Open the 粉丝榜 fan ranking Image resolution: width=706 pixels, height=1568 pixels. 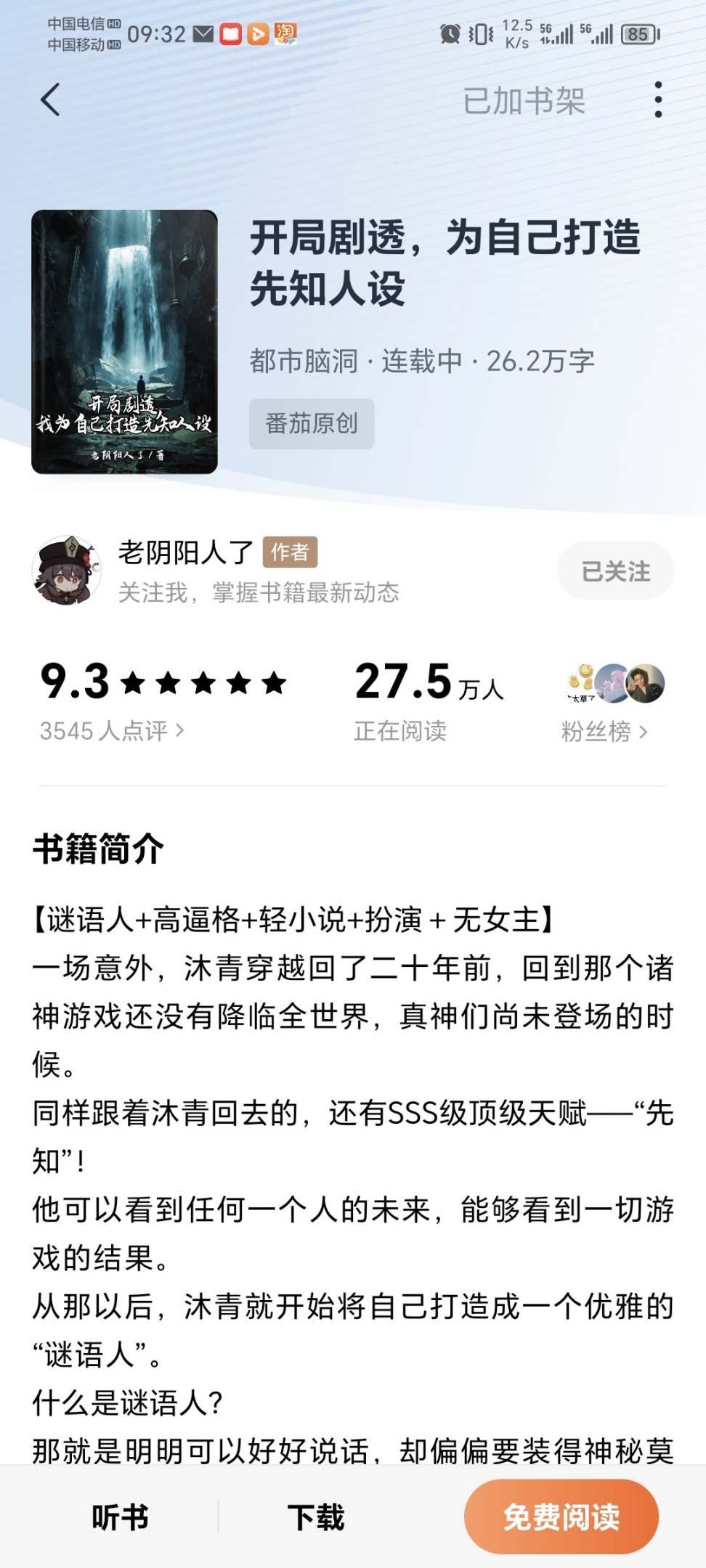pyautogui.click(x=604, y=731)
